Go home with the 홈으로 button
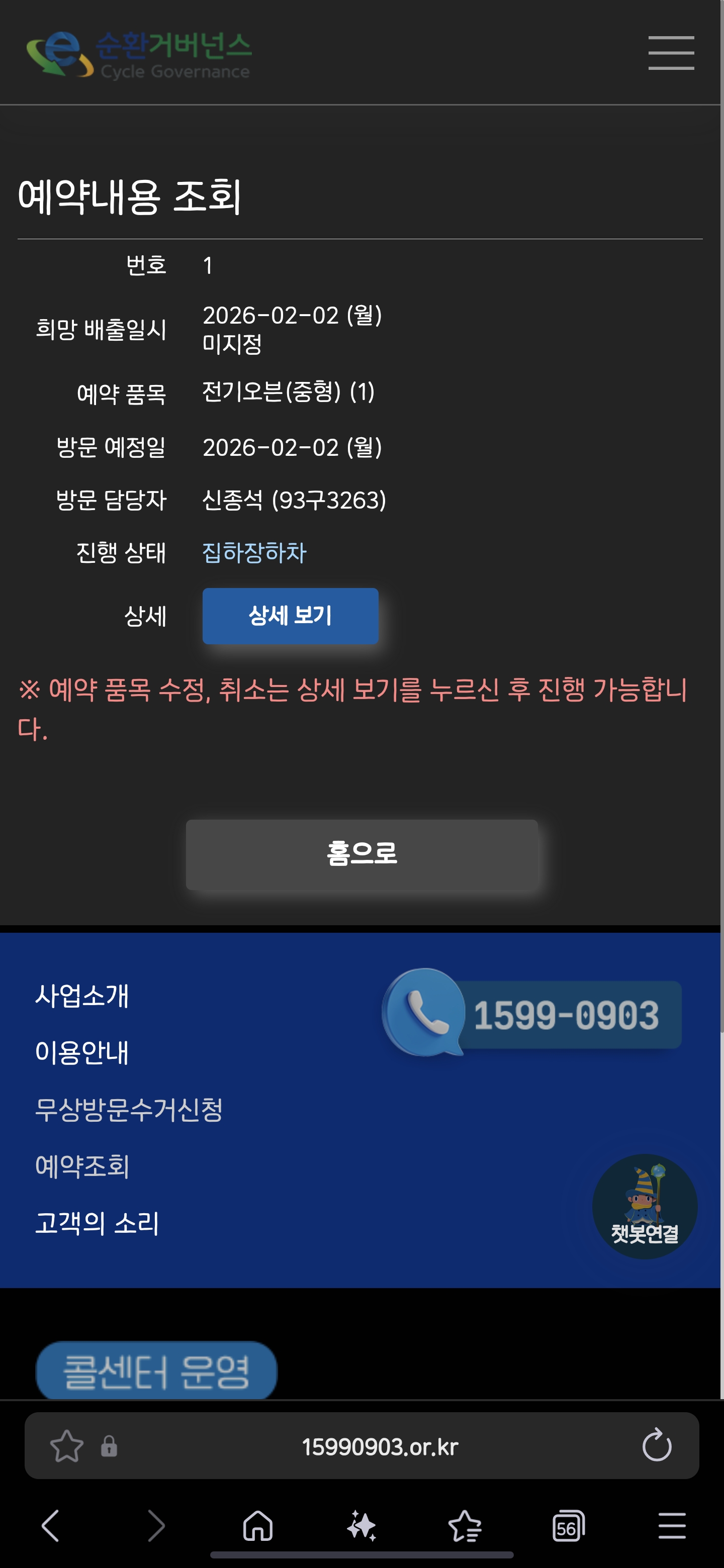 coord(361,853)
